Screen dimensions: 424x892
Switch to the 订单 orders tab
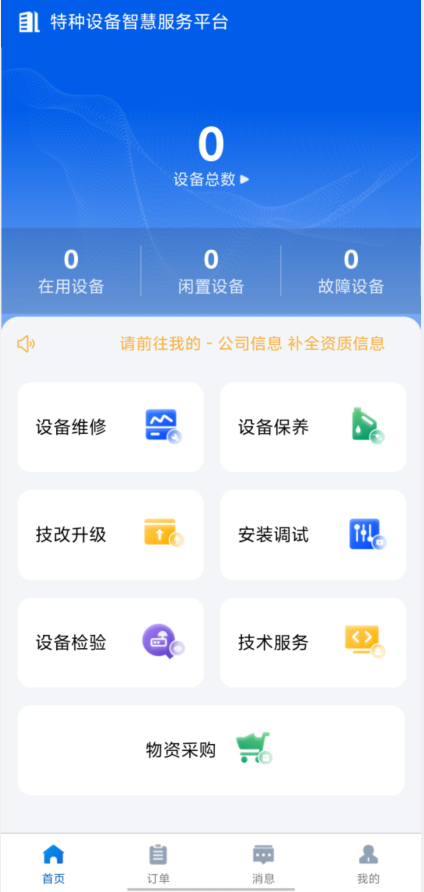(x=158, y=864)
